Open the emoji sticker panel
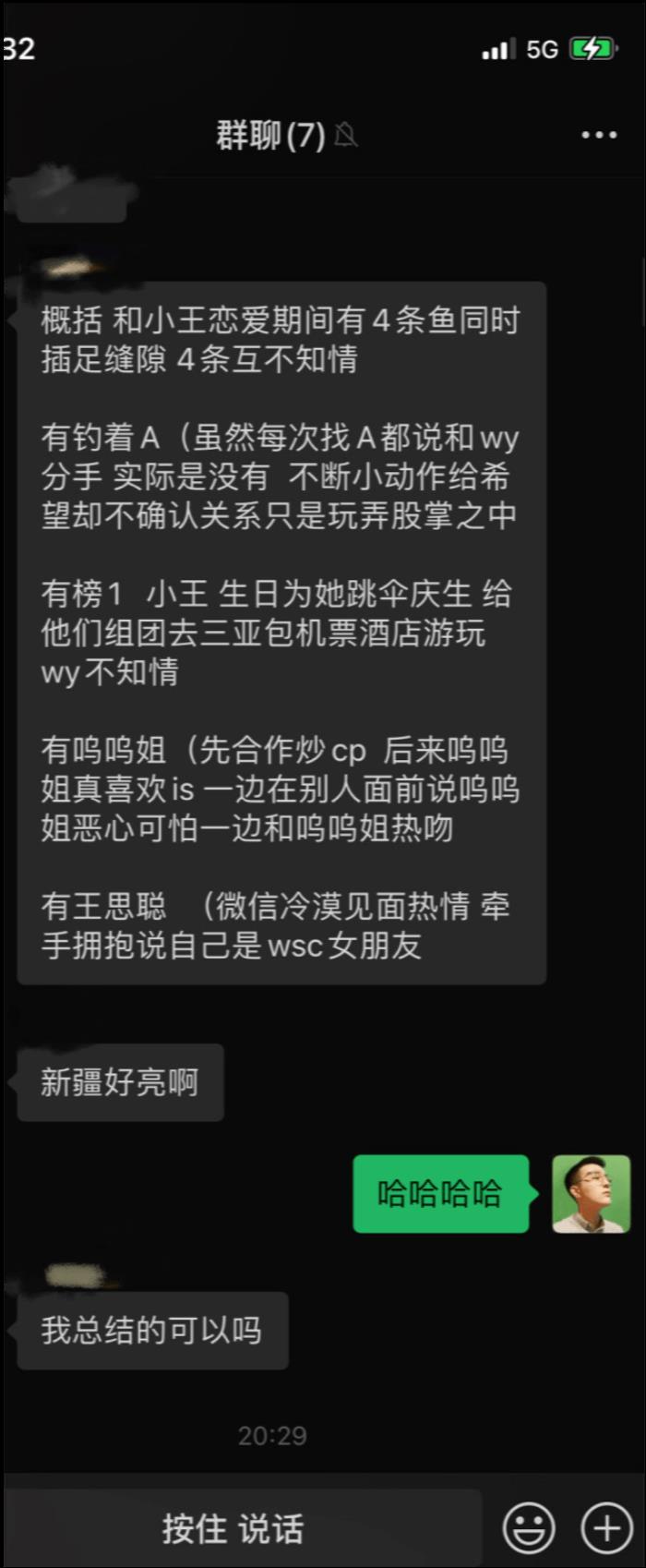 529,1528
